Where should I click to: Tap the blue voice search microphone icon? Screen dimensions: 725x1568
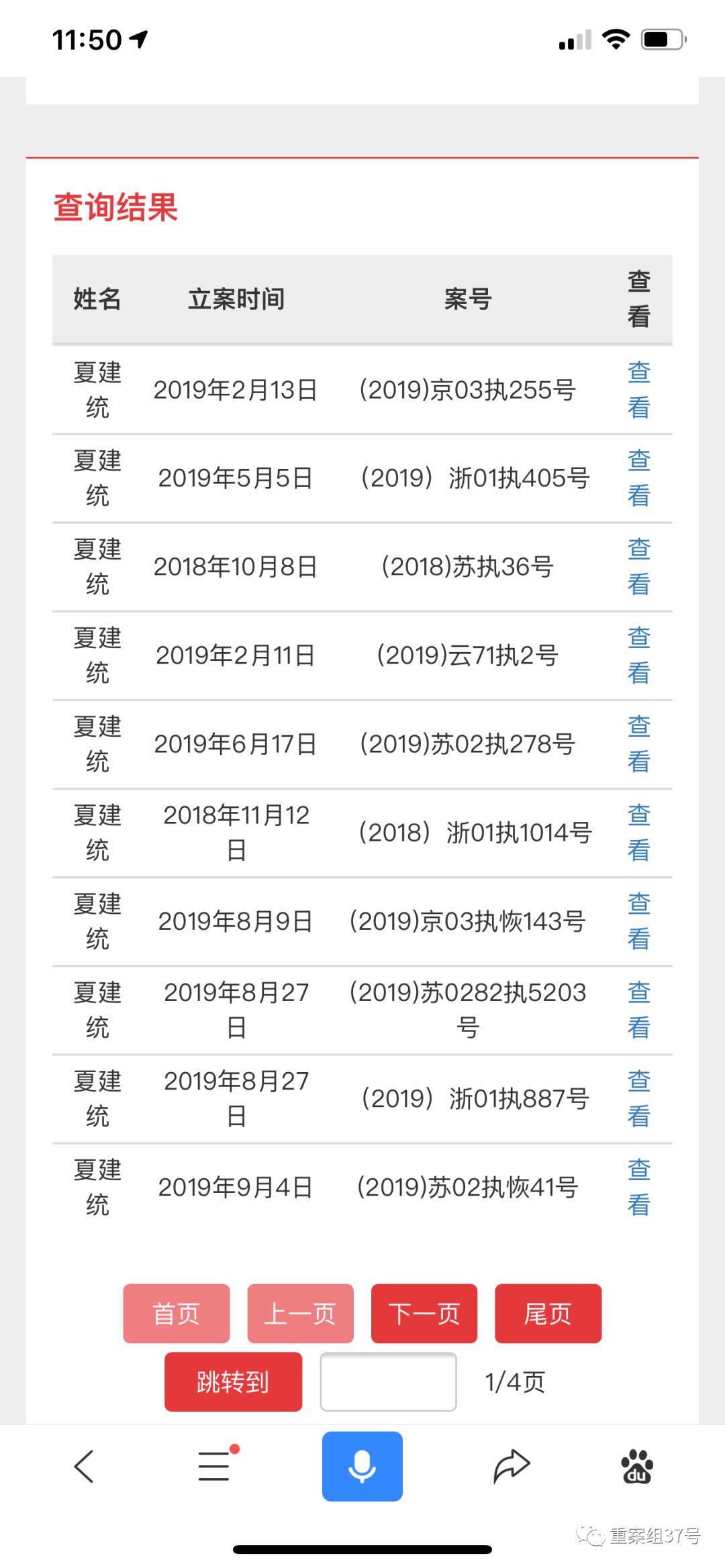362,1466
